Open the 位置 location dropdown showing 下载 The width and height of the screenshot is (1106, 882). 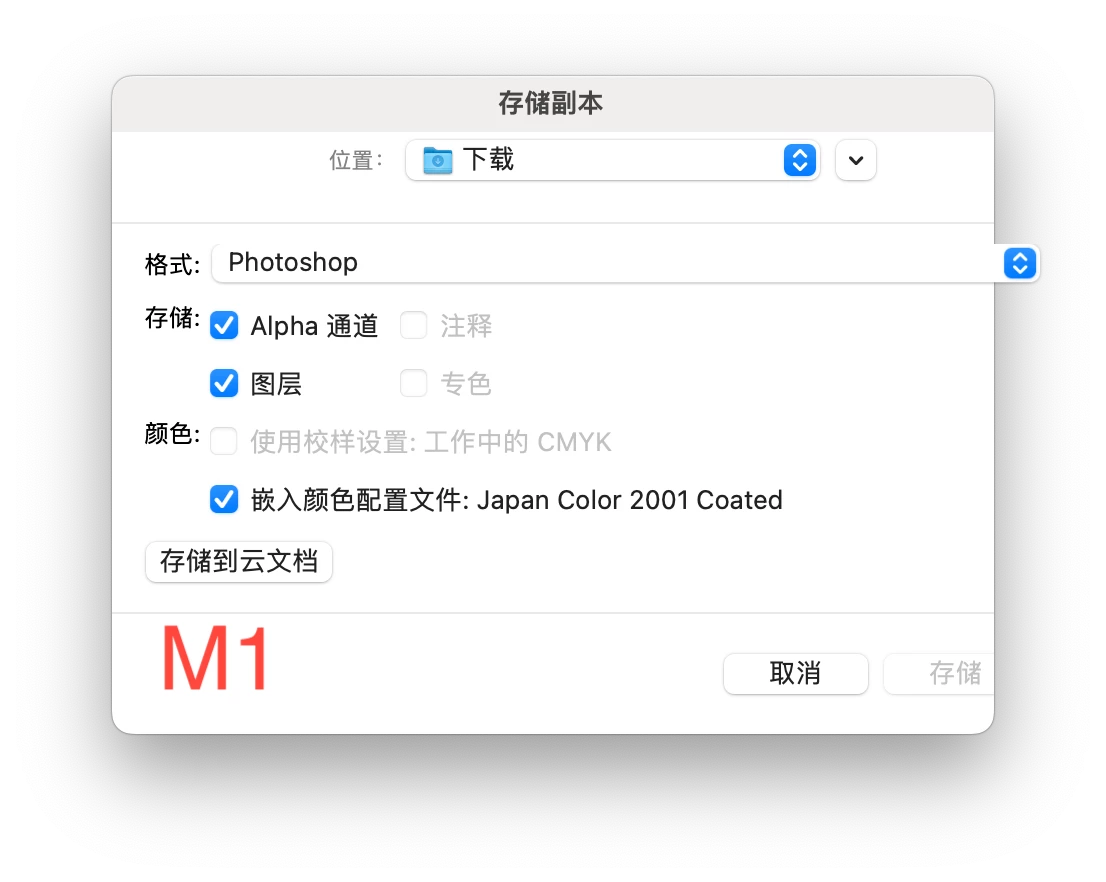(x=612, y=160)
